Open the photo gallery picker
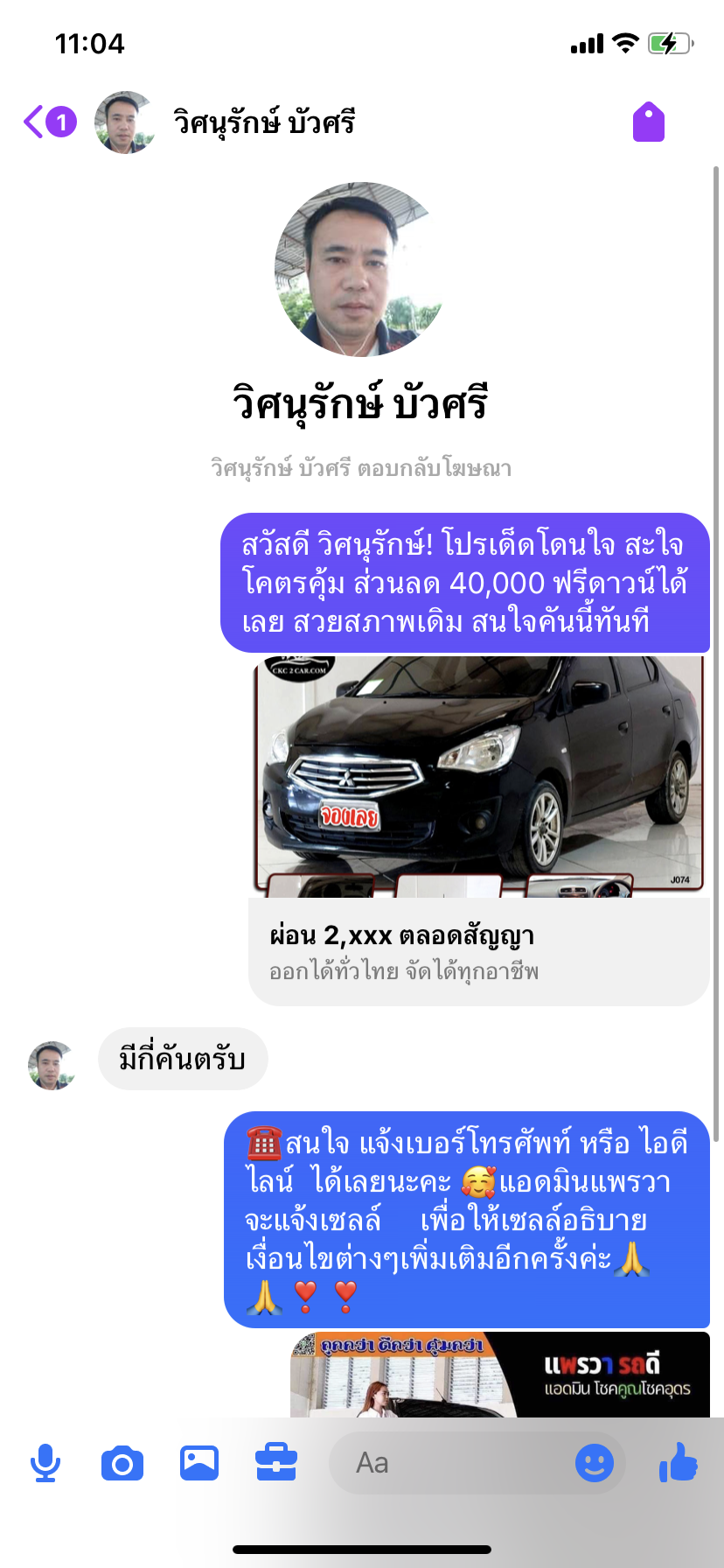The width and height of the screenshot is (724, 1568). (x=199, y=1463)
